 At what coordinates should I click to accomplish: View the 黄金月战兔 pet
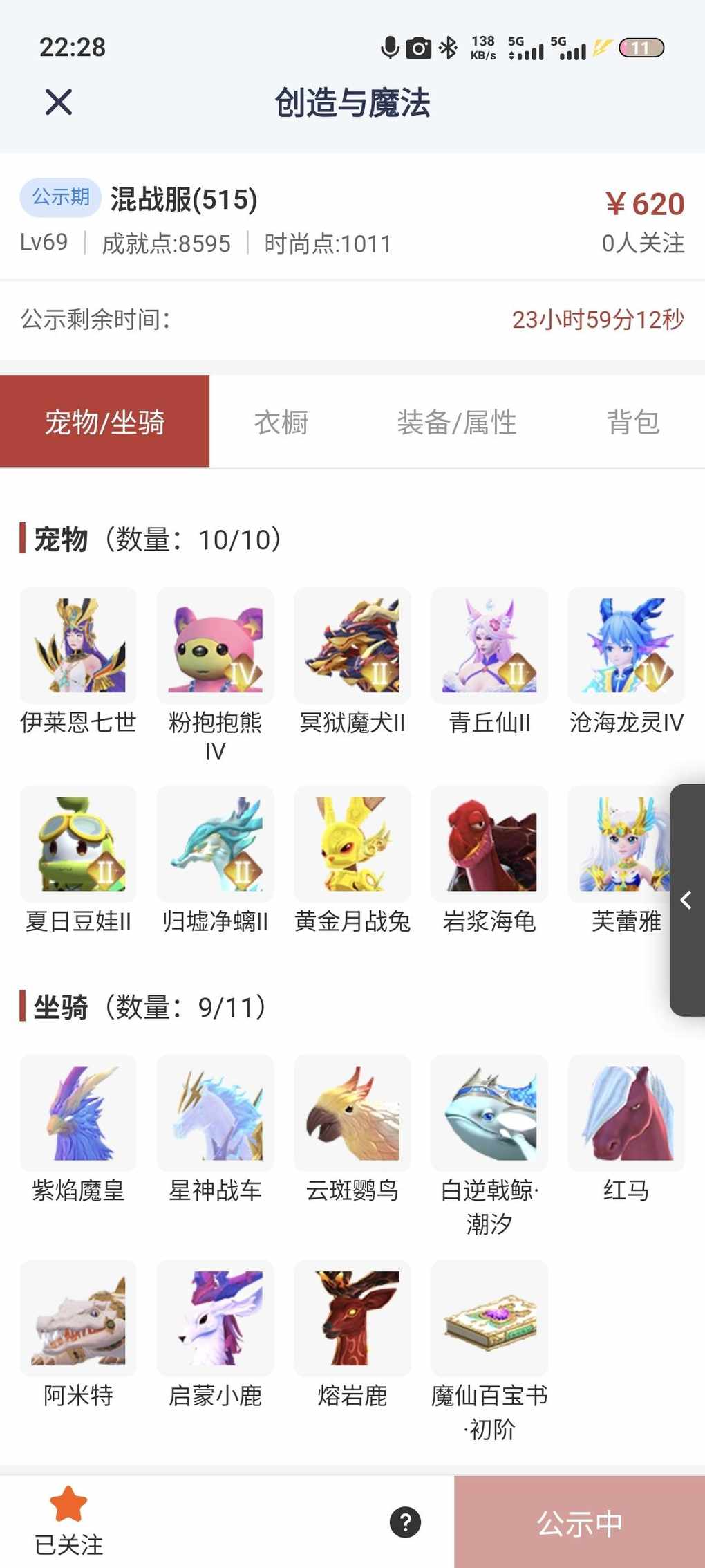pos(352,845)
